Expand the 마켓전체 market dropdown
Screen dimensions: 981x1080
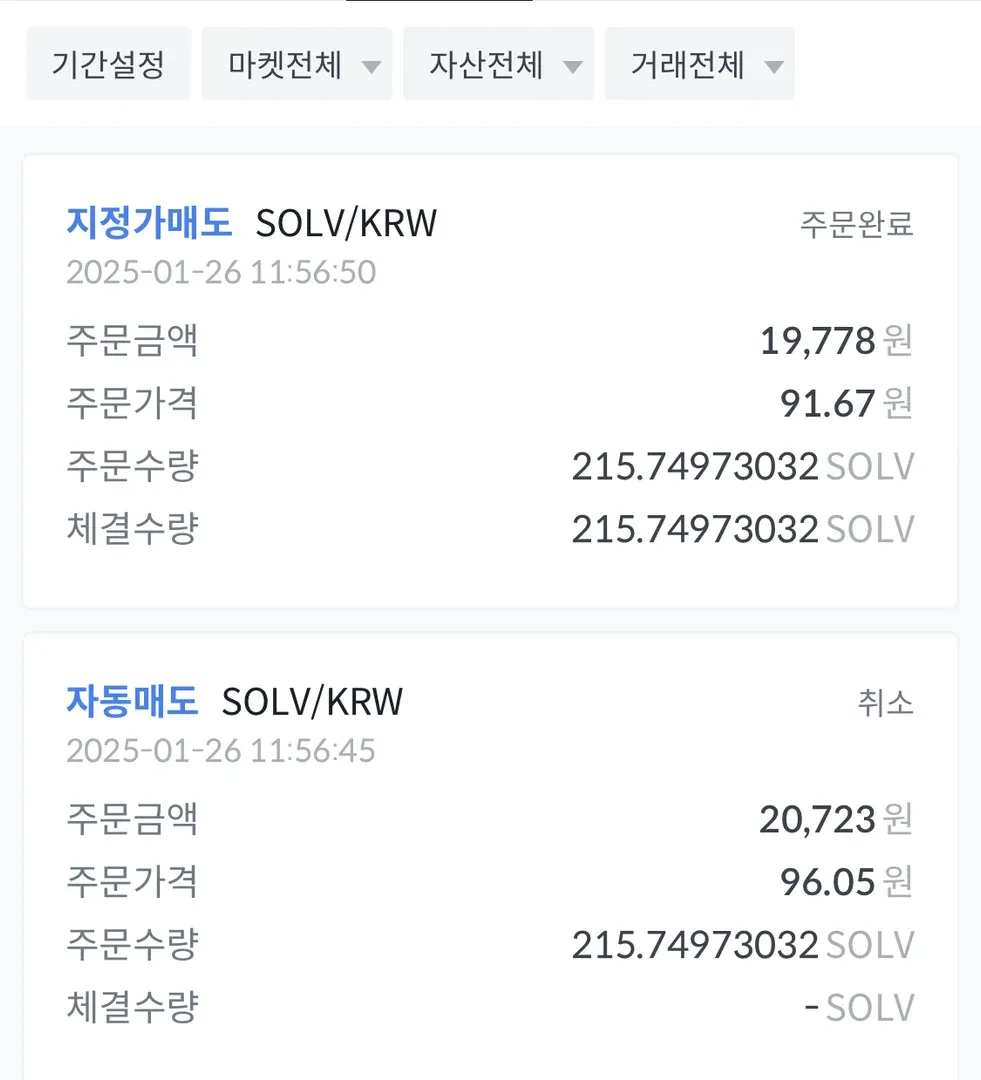pos(297,65)
